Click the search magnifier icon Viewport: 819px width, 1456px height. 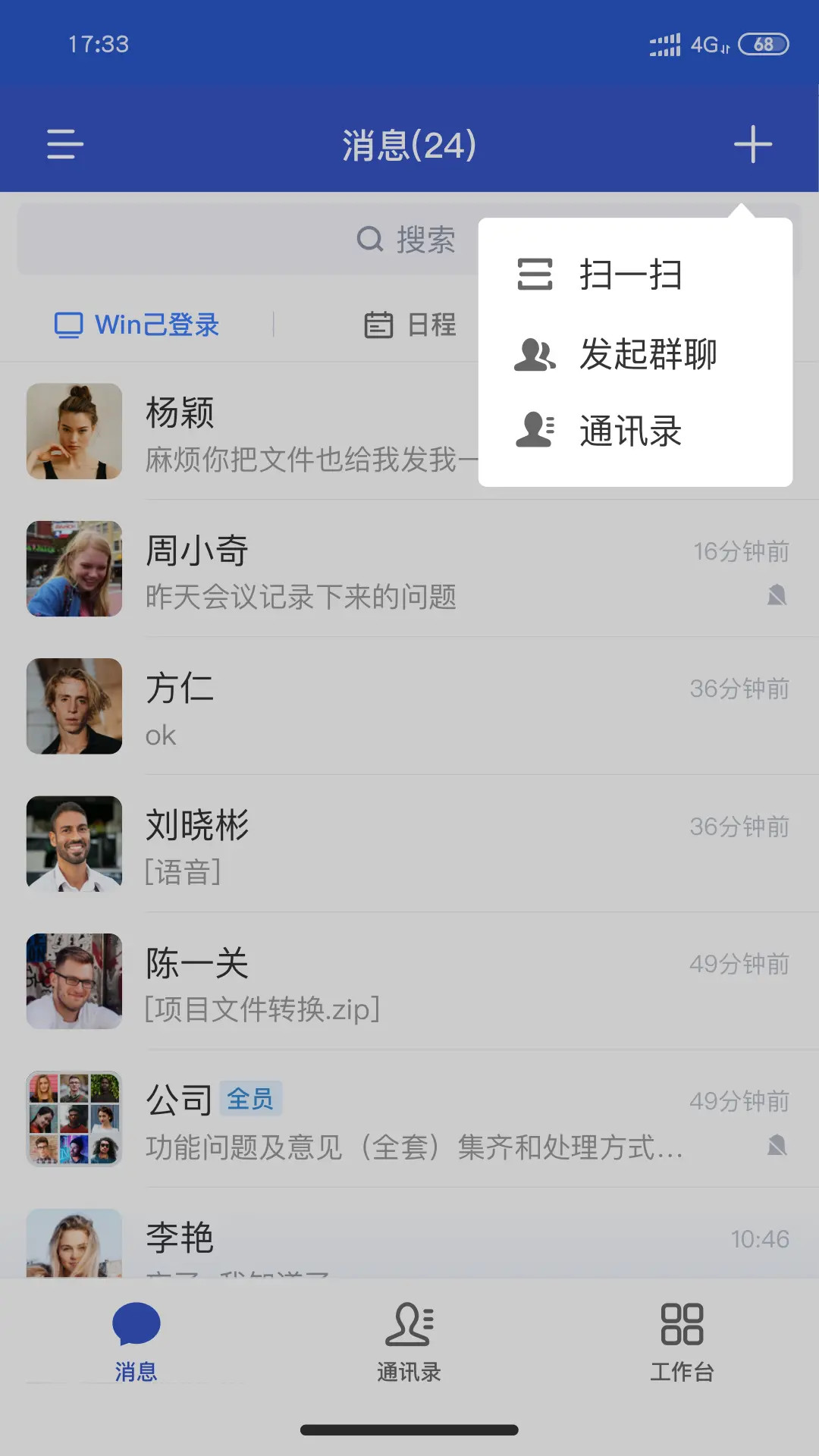(x=369, y=239)
